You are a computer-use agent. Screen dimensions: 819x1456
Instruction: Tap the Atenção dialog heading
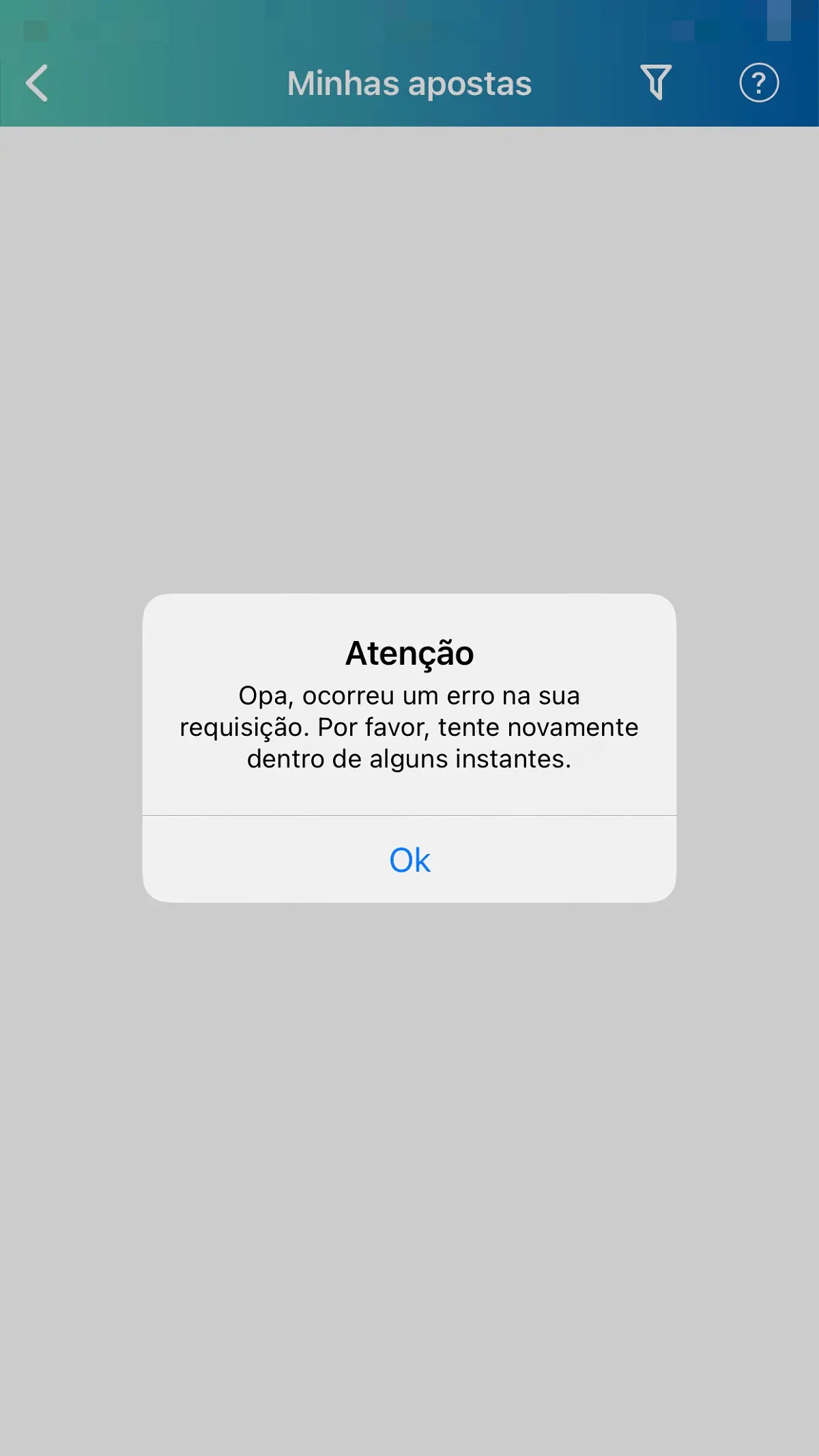click(409, 653)
